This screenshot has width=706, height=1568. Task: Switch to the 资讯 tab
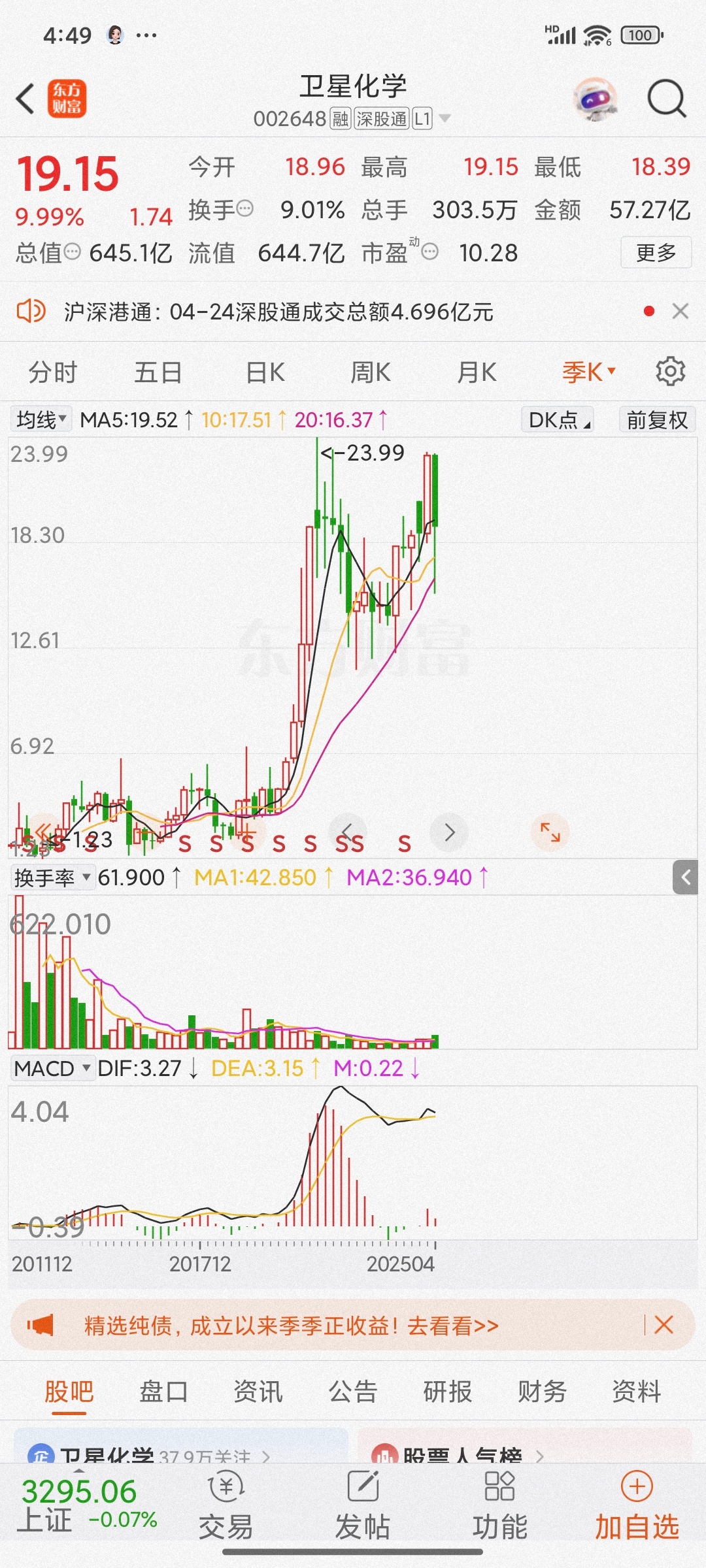(258, 1392)
